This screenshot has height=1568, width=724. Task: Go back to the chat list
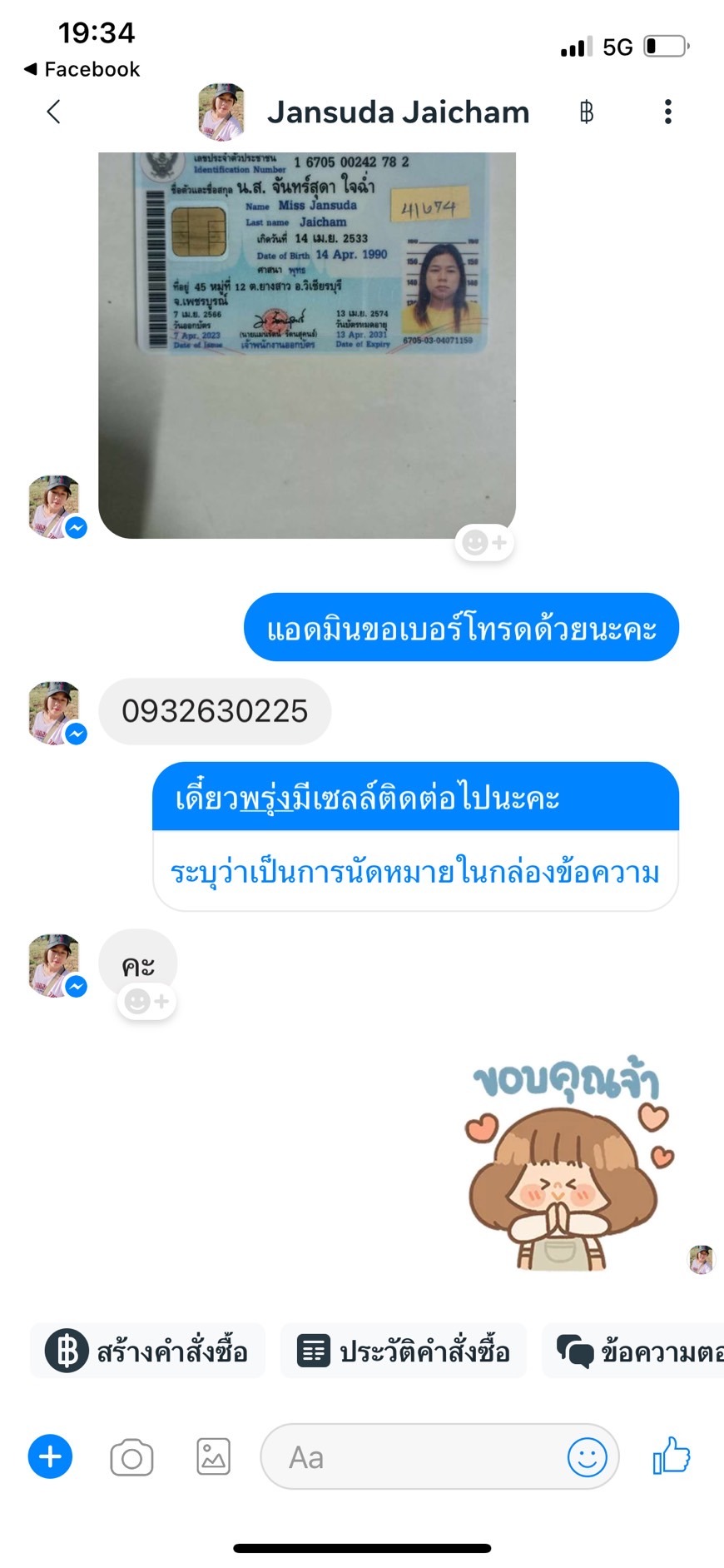[53, 112]
